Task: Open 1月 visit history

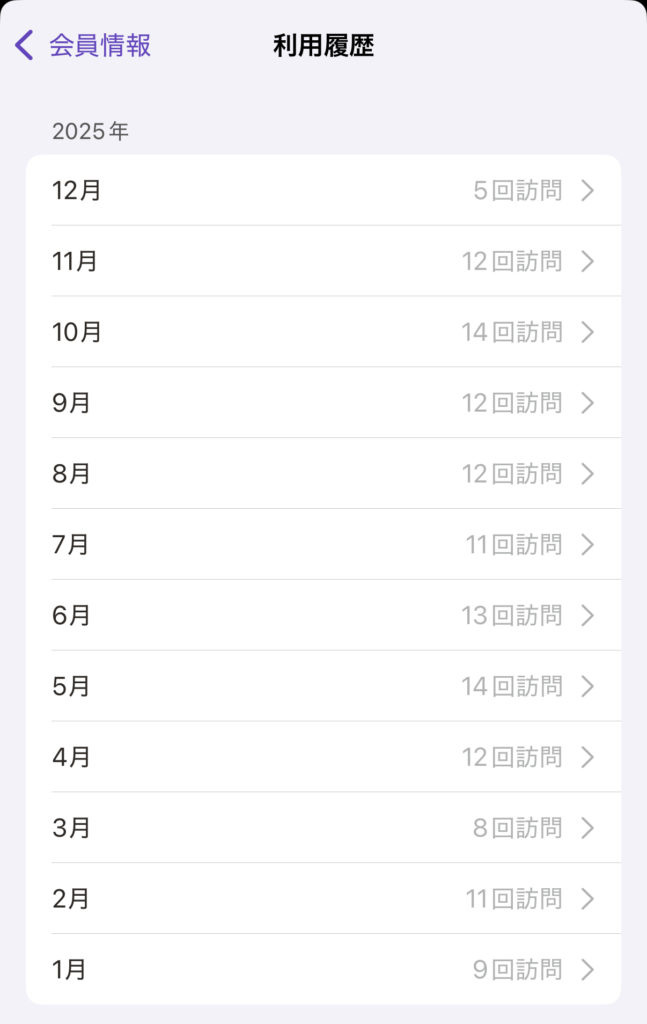Action: (x=323, y=969)
